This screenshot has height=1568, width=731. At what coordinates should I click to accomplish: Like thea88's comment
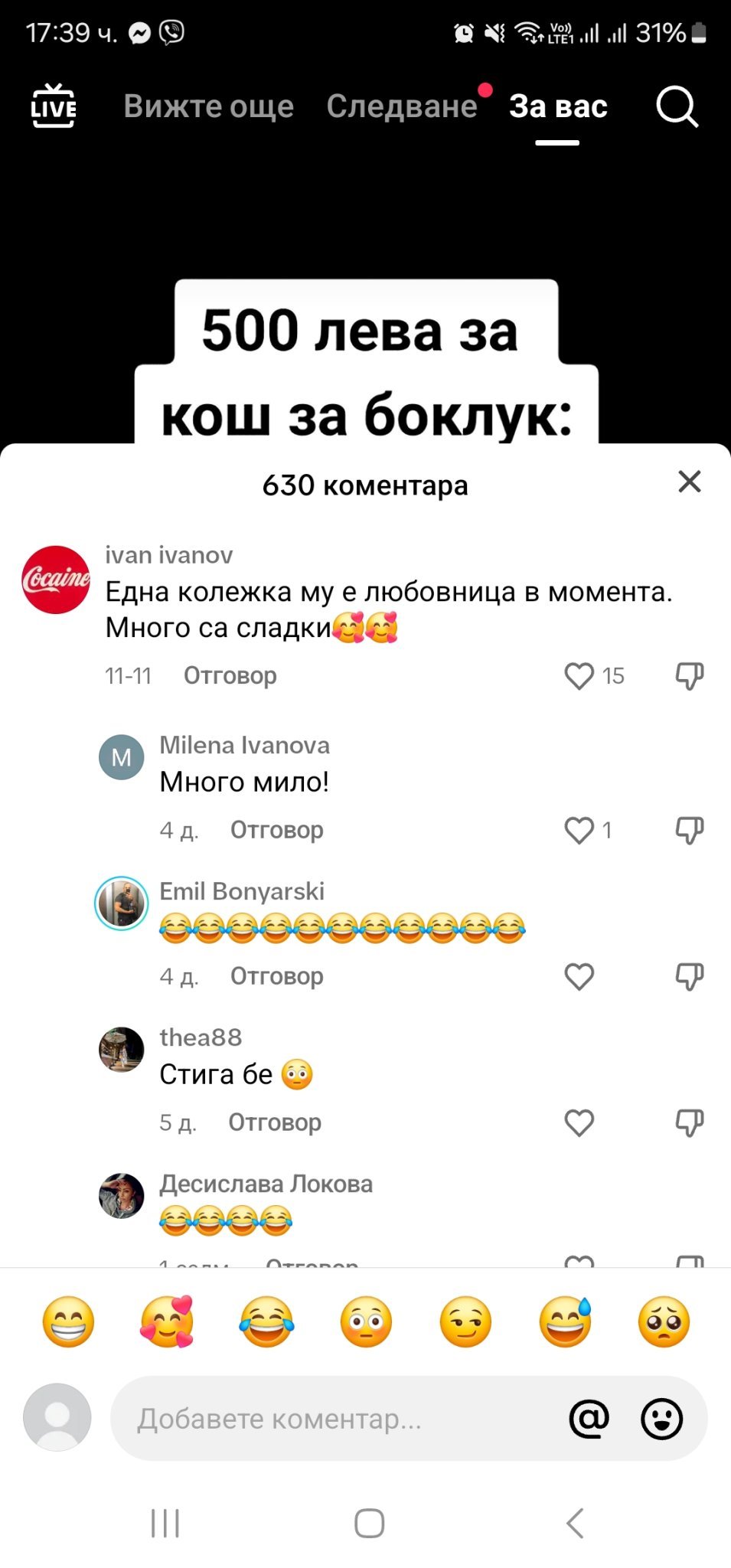(x=579, y=1123)
